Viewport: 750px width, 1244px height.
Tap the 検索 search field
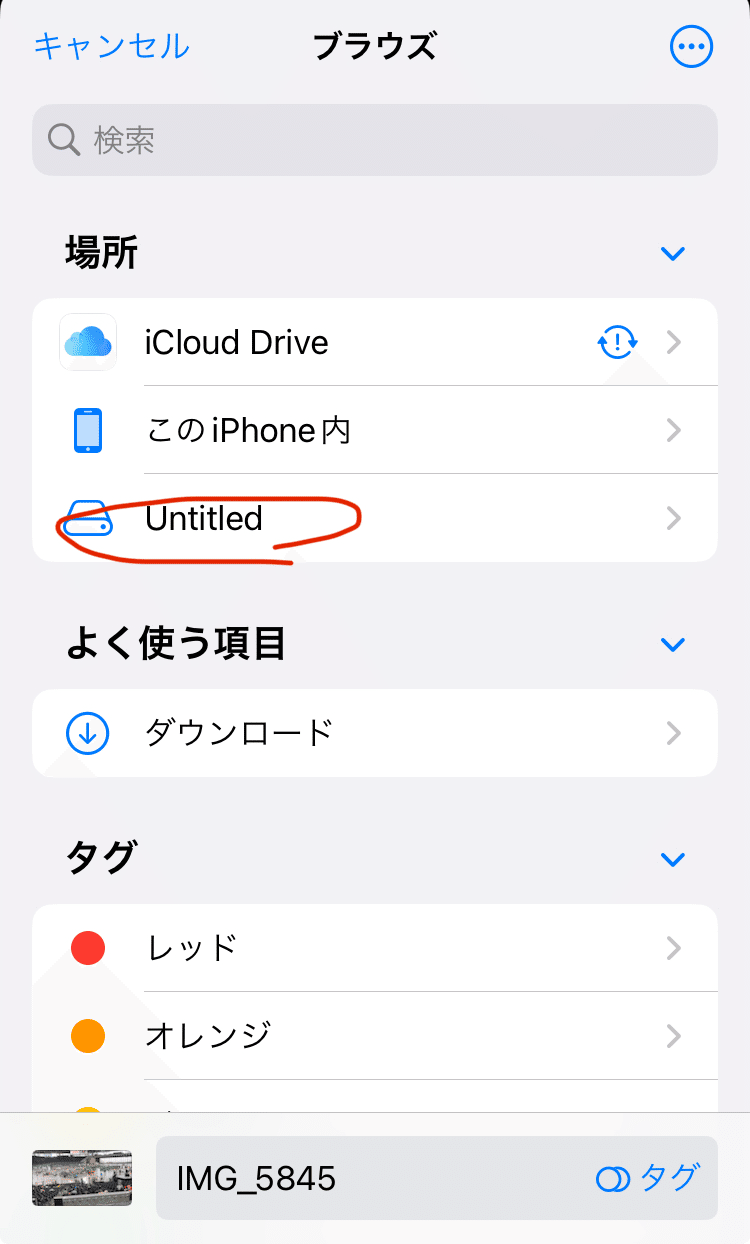[375, 140]
